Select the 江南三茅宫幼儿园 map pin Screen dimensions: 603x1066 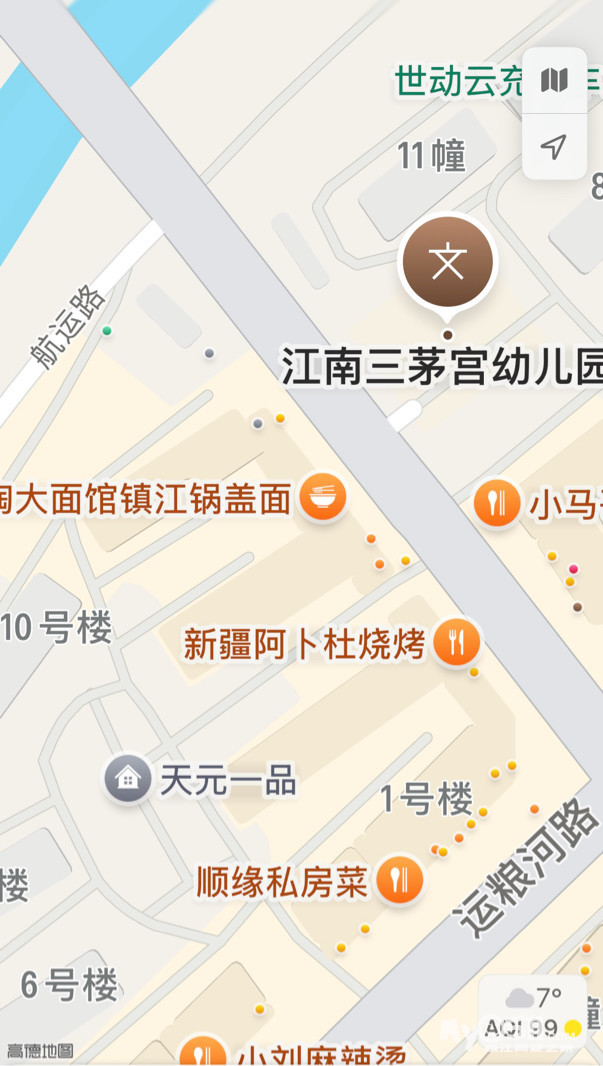click(x=447, y=262)
